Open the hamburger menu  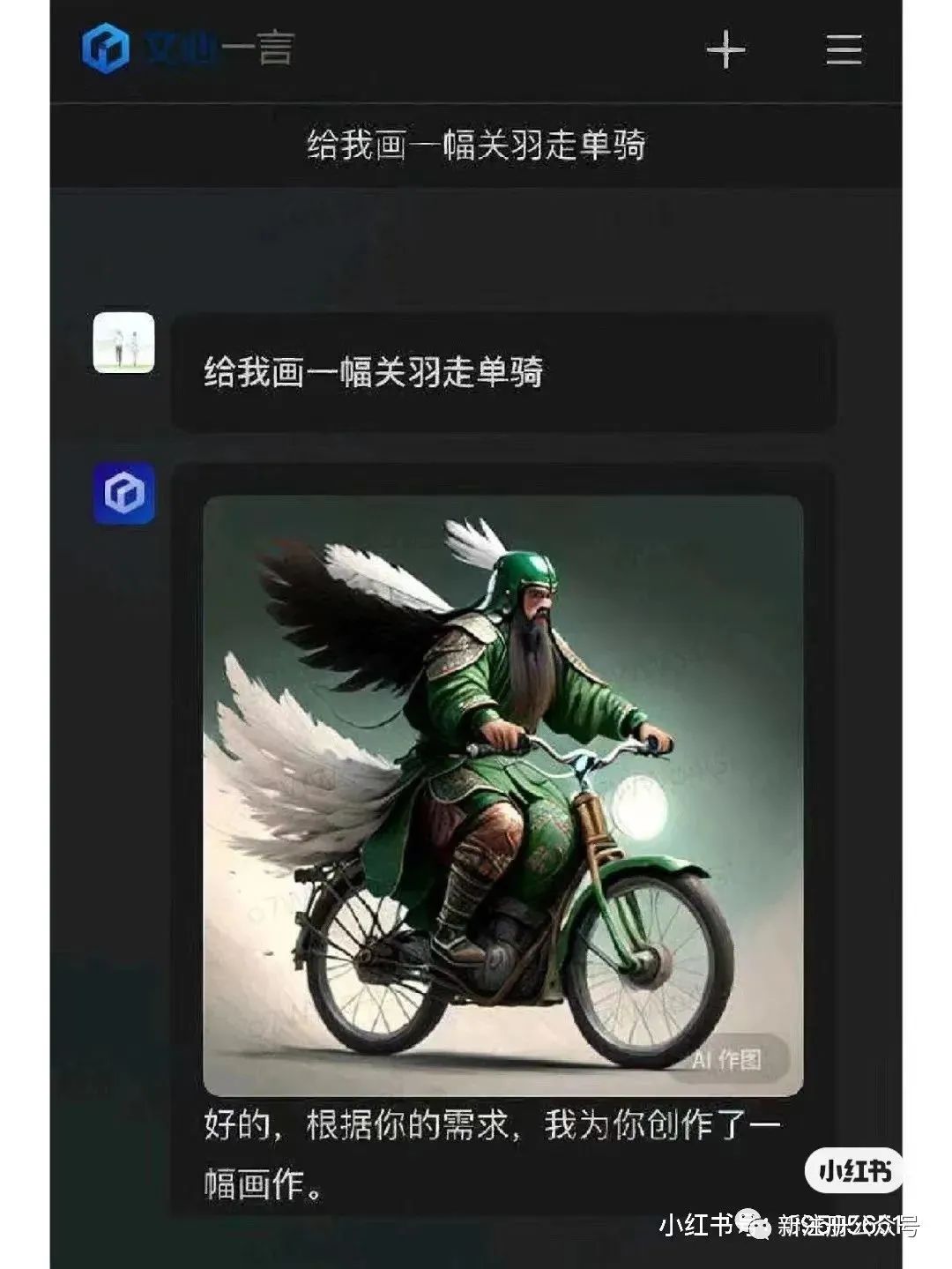click(x=843, y=50)
